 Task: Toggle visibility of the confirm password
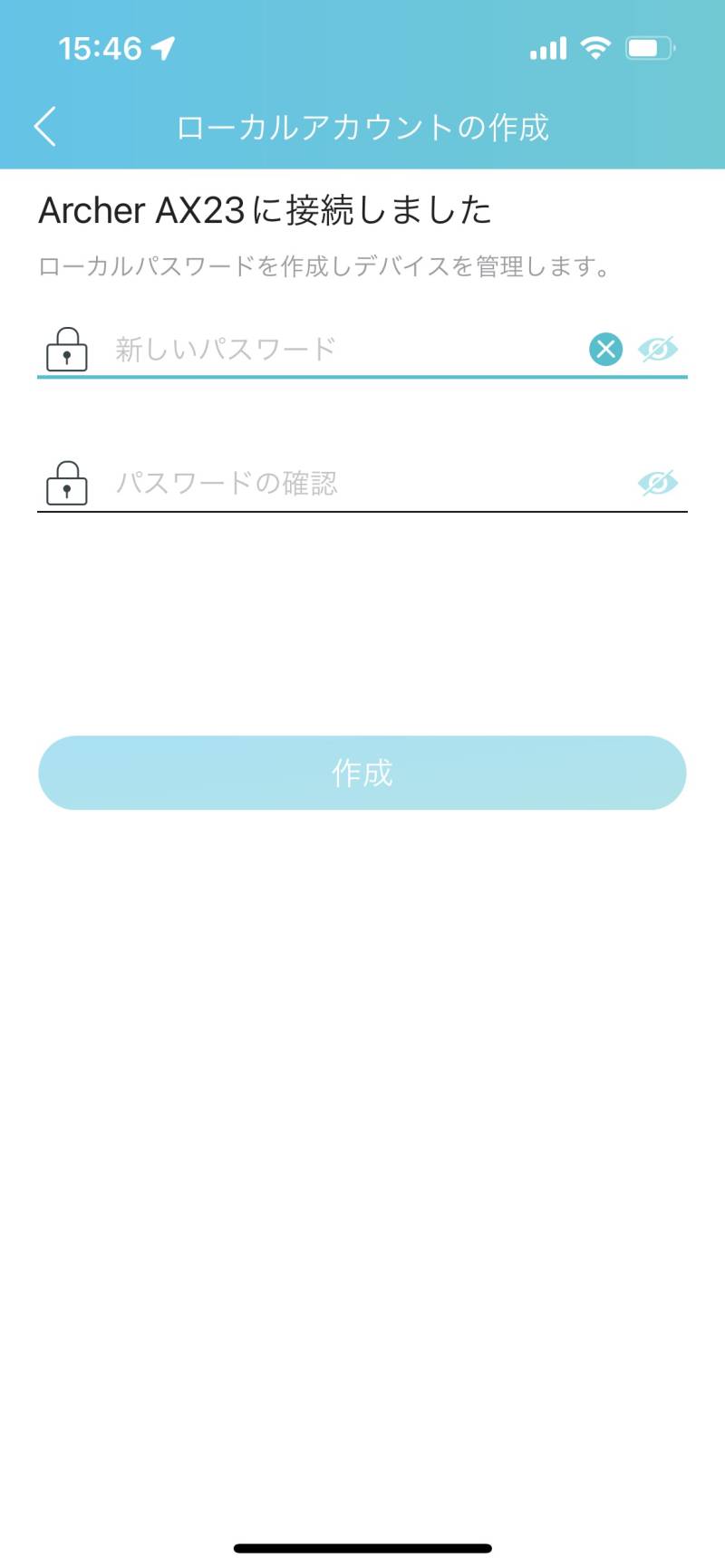658,483
